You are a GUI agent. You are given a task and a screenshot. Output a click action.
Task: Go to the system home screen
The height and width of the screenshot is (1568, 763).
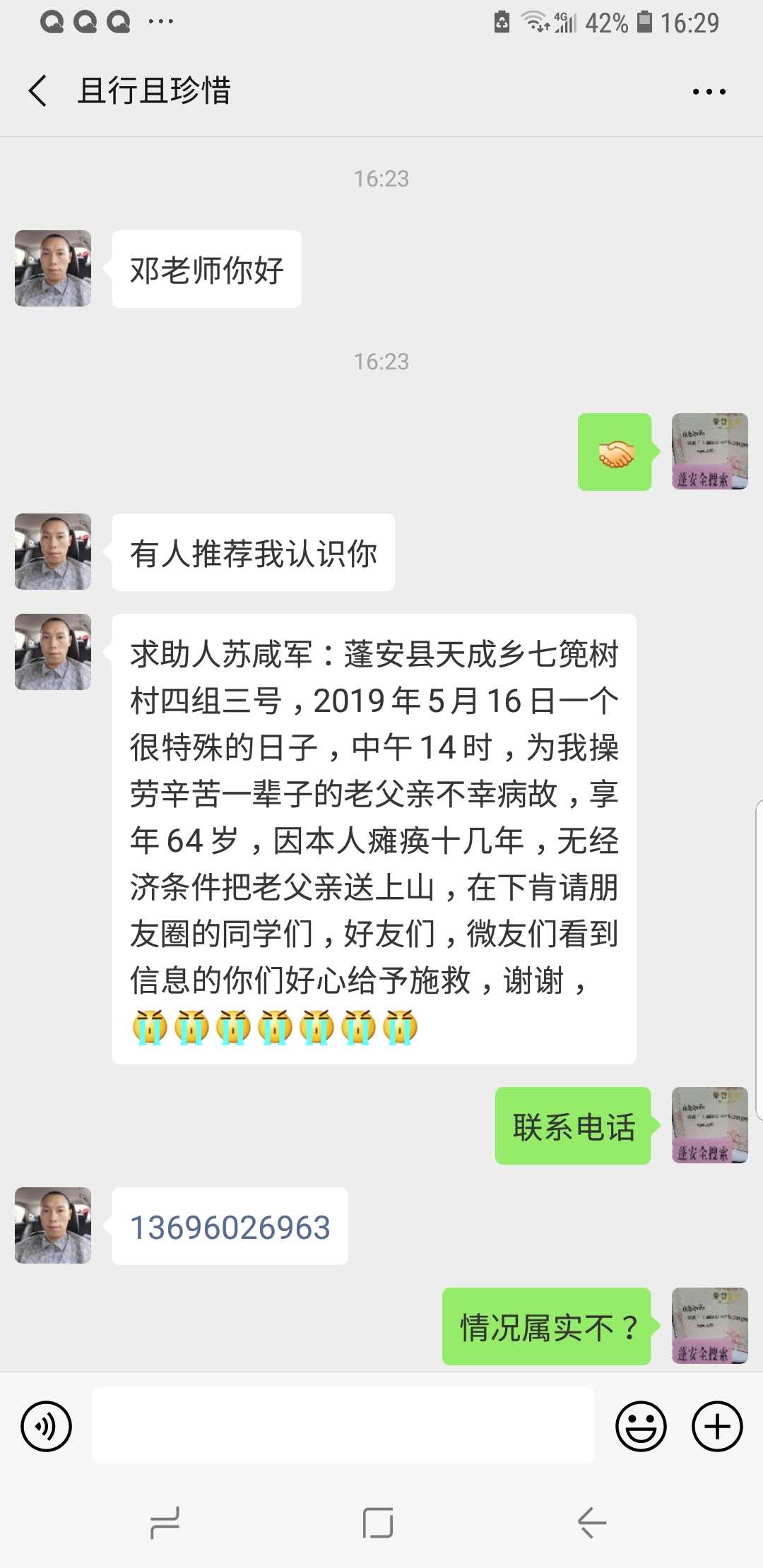pyautogui.click(x=378, y=1522)
